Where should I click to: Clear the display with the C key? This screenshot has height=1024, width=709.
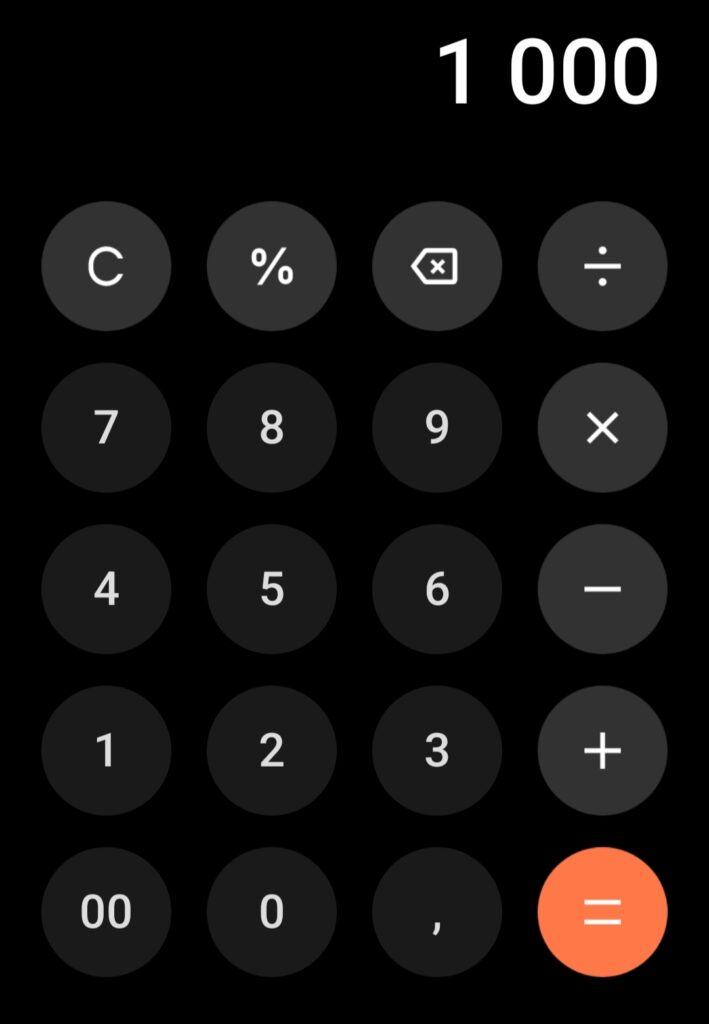coord(106,266)
